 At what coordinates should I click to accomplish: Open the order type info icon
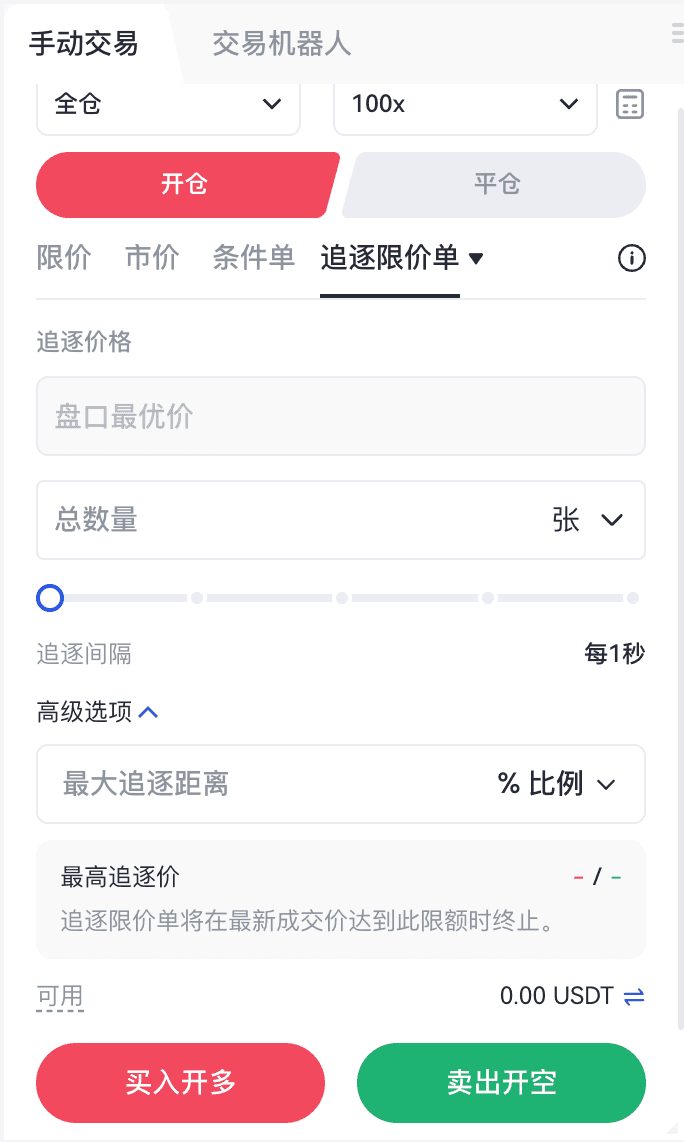[x=631, y=259]
